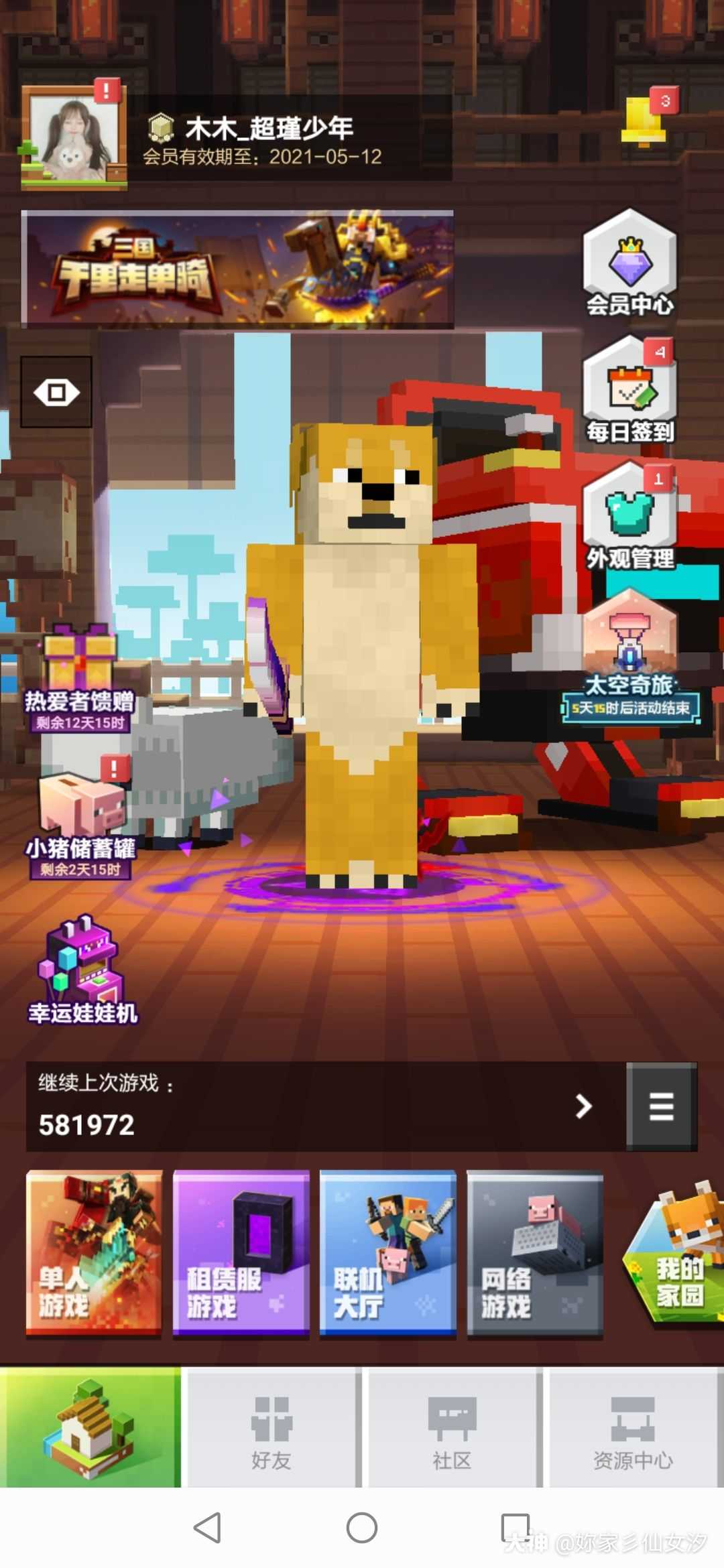Select 单人游戏 single player
The height and width of the screenshot is (1568, 724).
click(94, 1252)
